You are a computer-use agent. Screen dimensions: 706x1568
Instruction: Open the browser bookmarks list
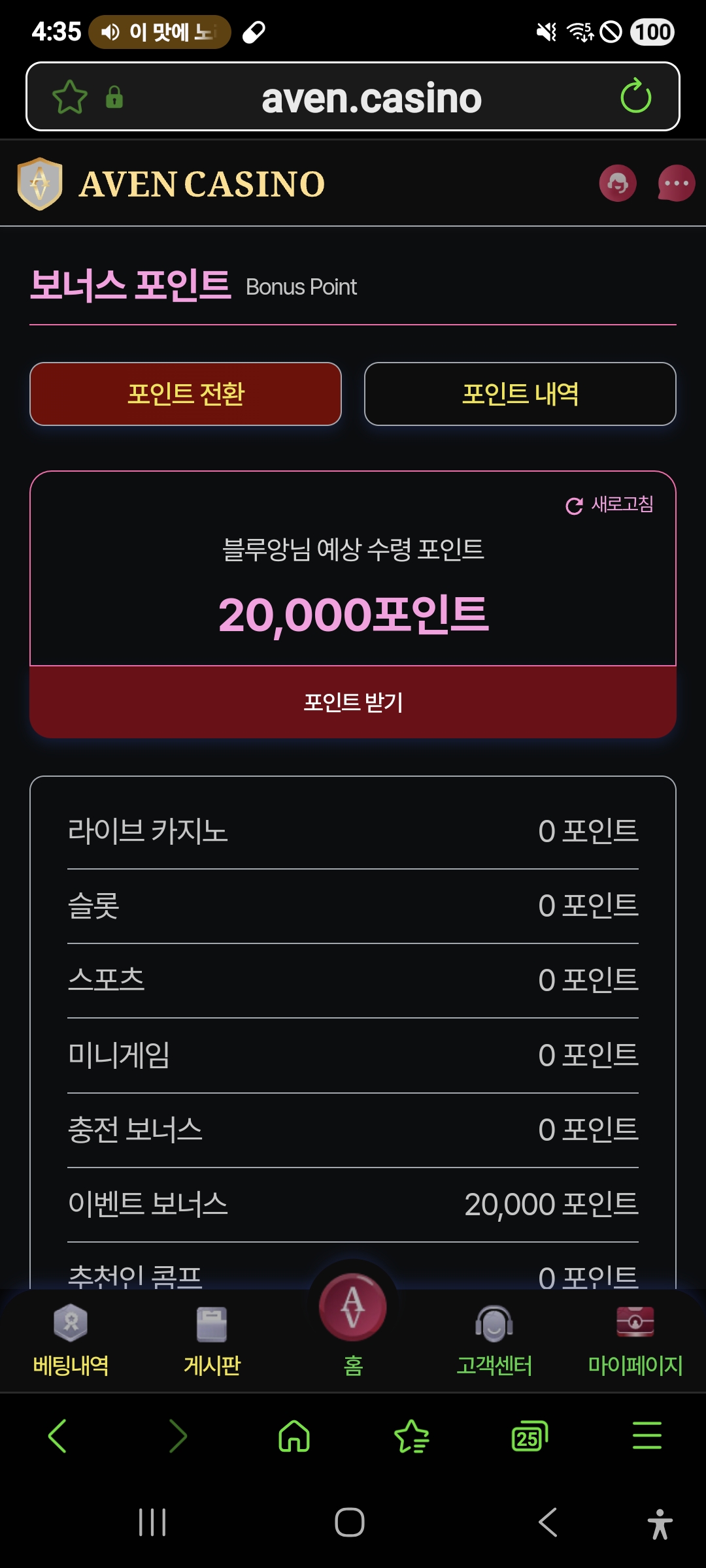(412, 1436)
